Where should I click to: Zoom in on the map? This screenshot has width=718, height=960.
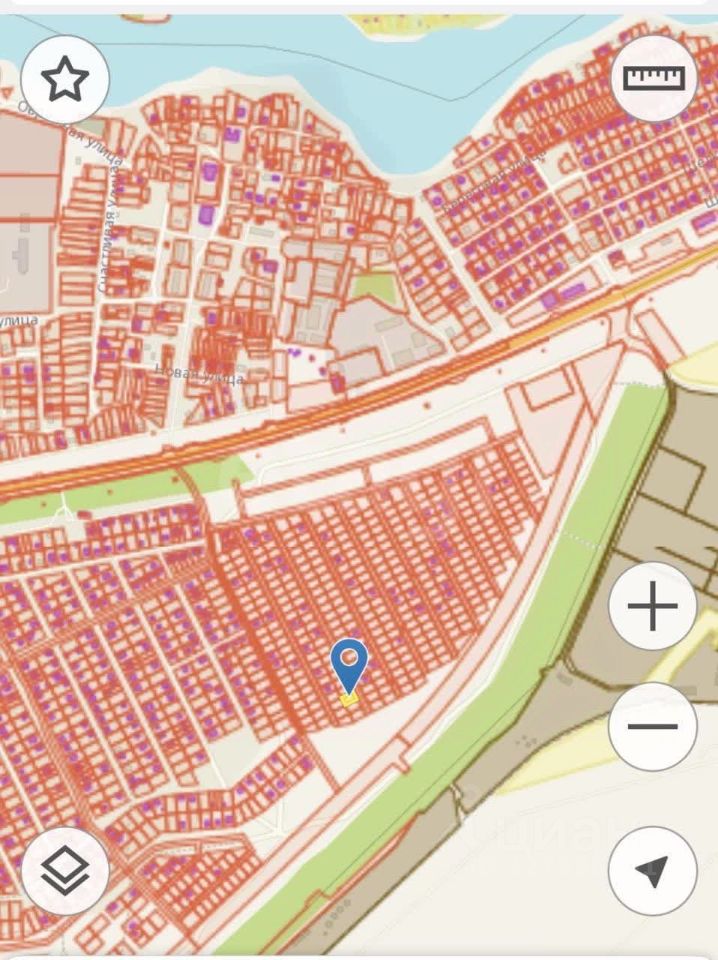[652, 606]
